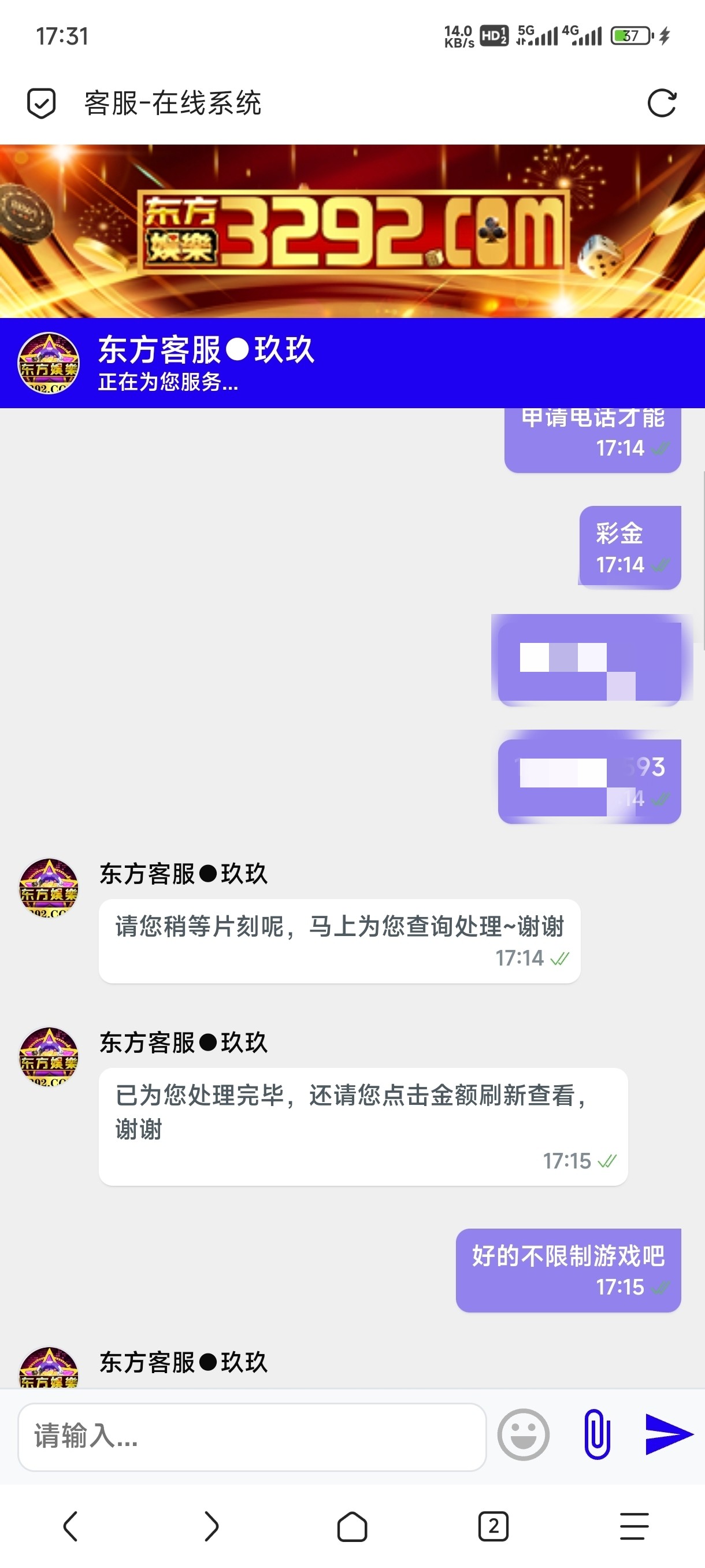The width and height of the screenshot is (705, 1568).
Task: Go forward in the browser
Action: 211,1526
